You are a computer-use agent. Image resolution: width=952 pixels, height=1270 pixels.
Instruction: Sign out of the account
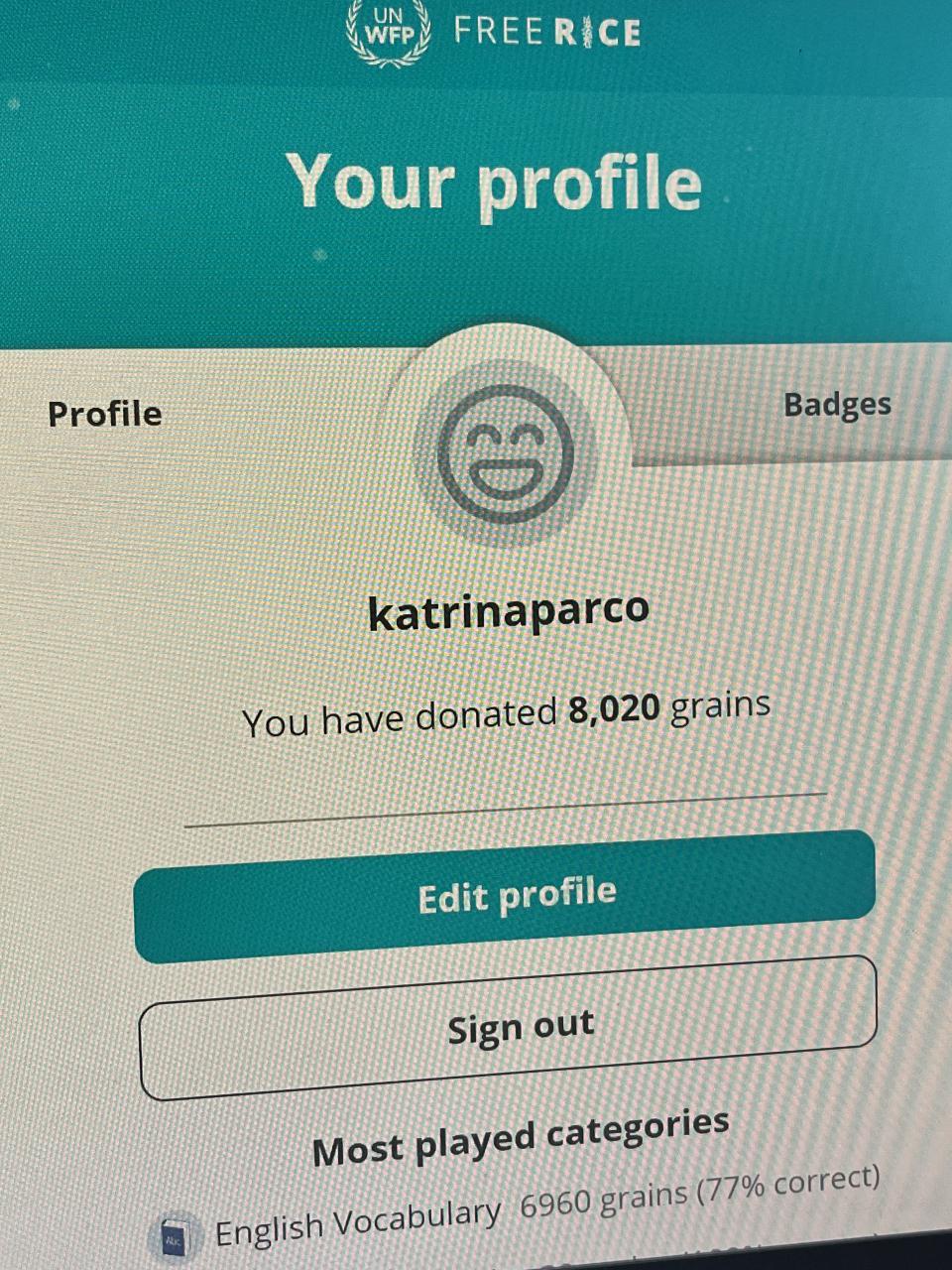510,1028
